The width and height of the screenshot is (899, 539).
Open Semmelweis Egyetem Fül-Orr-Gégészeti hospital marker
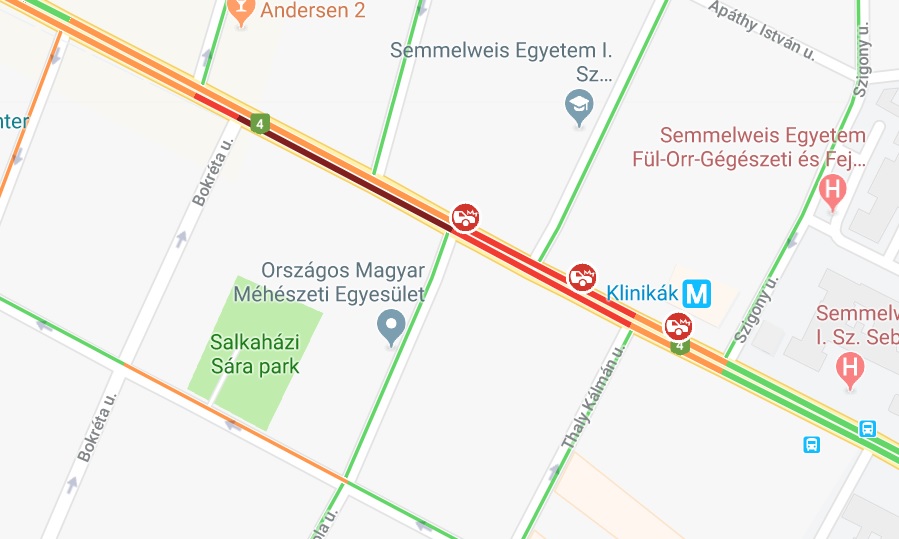831,189
